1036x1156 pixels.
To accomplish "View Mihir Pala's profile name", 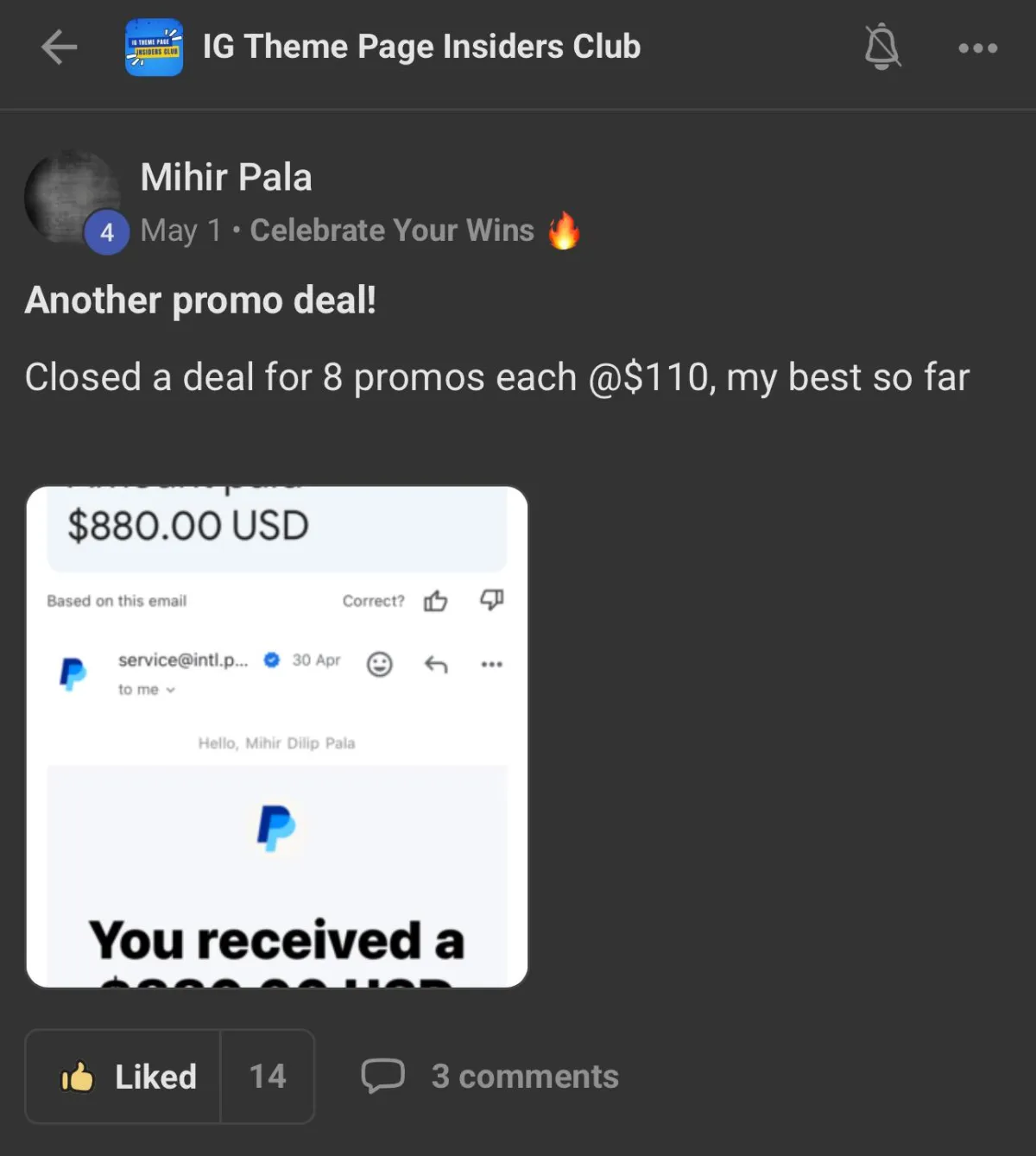I will [226, 178].
